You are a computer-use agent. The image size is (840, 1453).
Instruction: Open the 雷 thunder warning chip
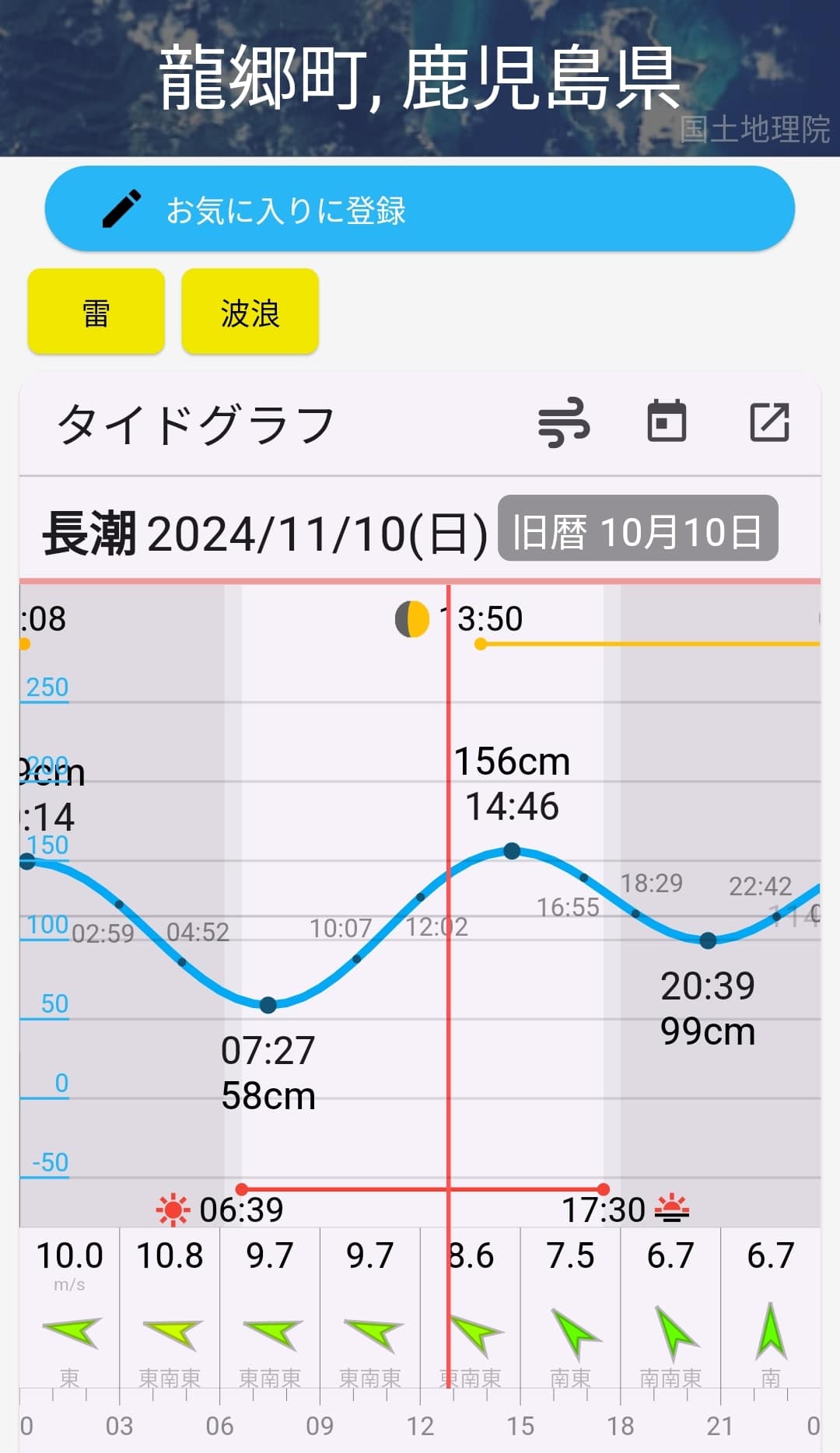tap(96, 312)
